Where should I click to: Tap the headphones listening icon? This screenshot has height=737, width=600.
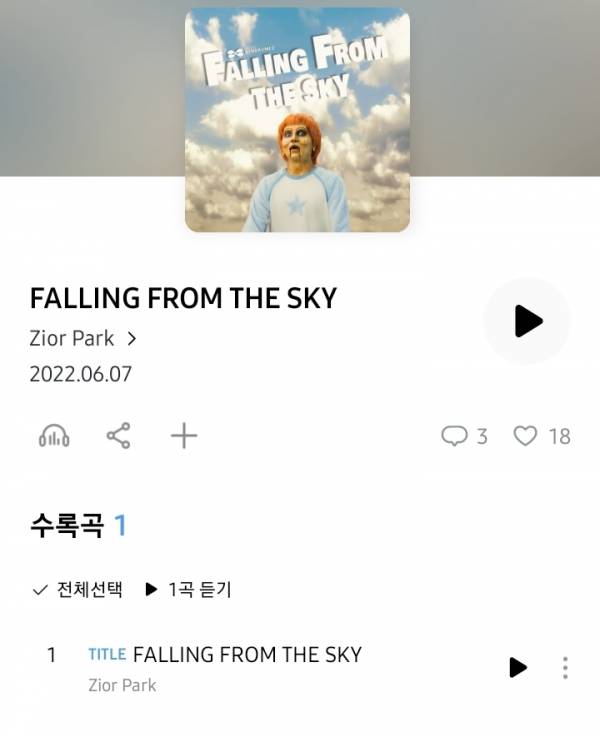click(x=54, y=436)
